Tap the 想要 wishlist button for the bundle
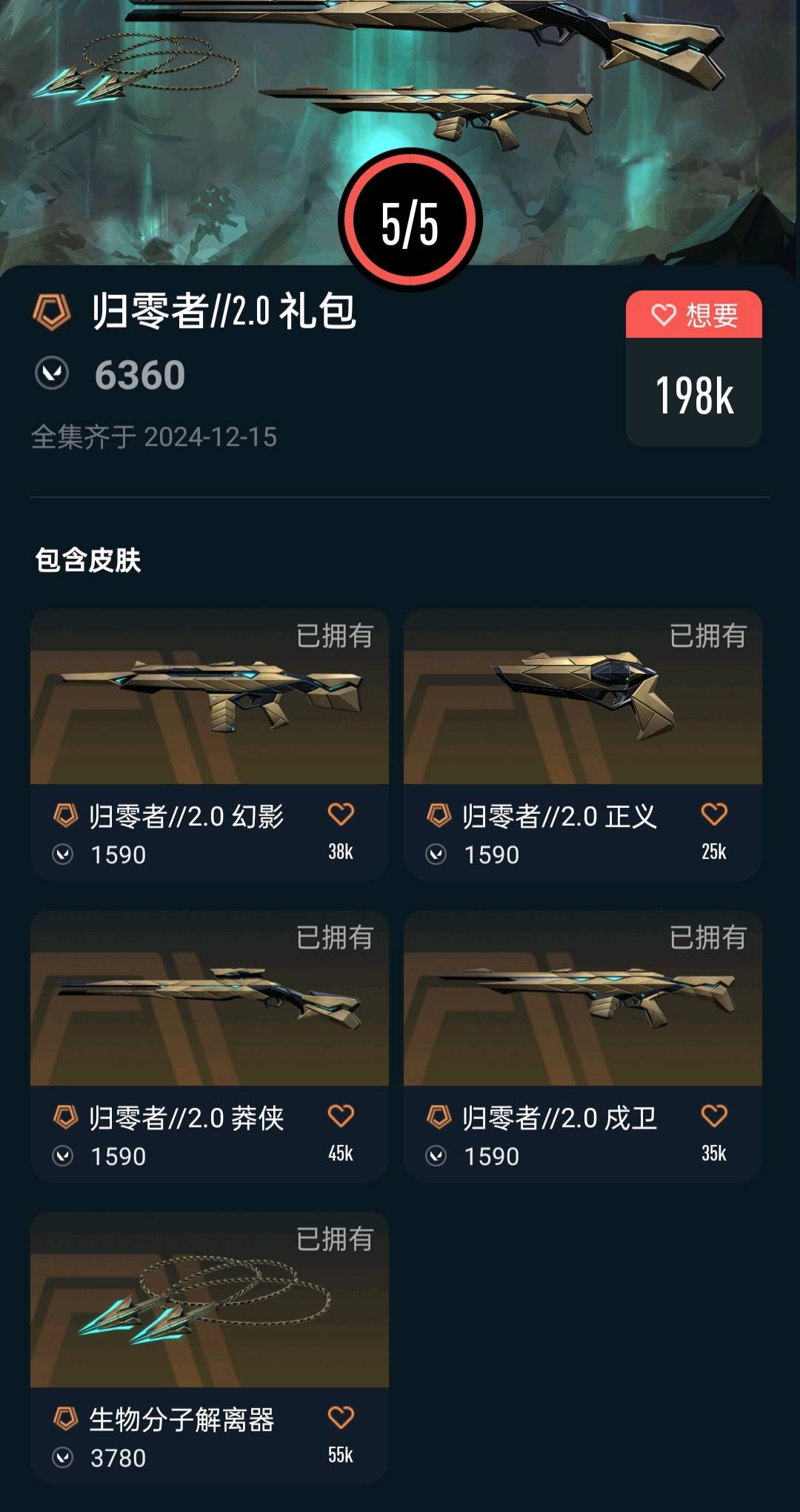 click(x=694, y=315)
